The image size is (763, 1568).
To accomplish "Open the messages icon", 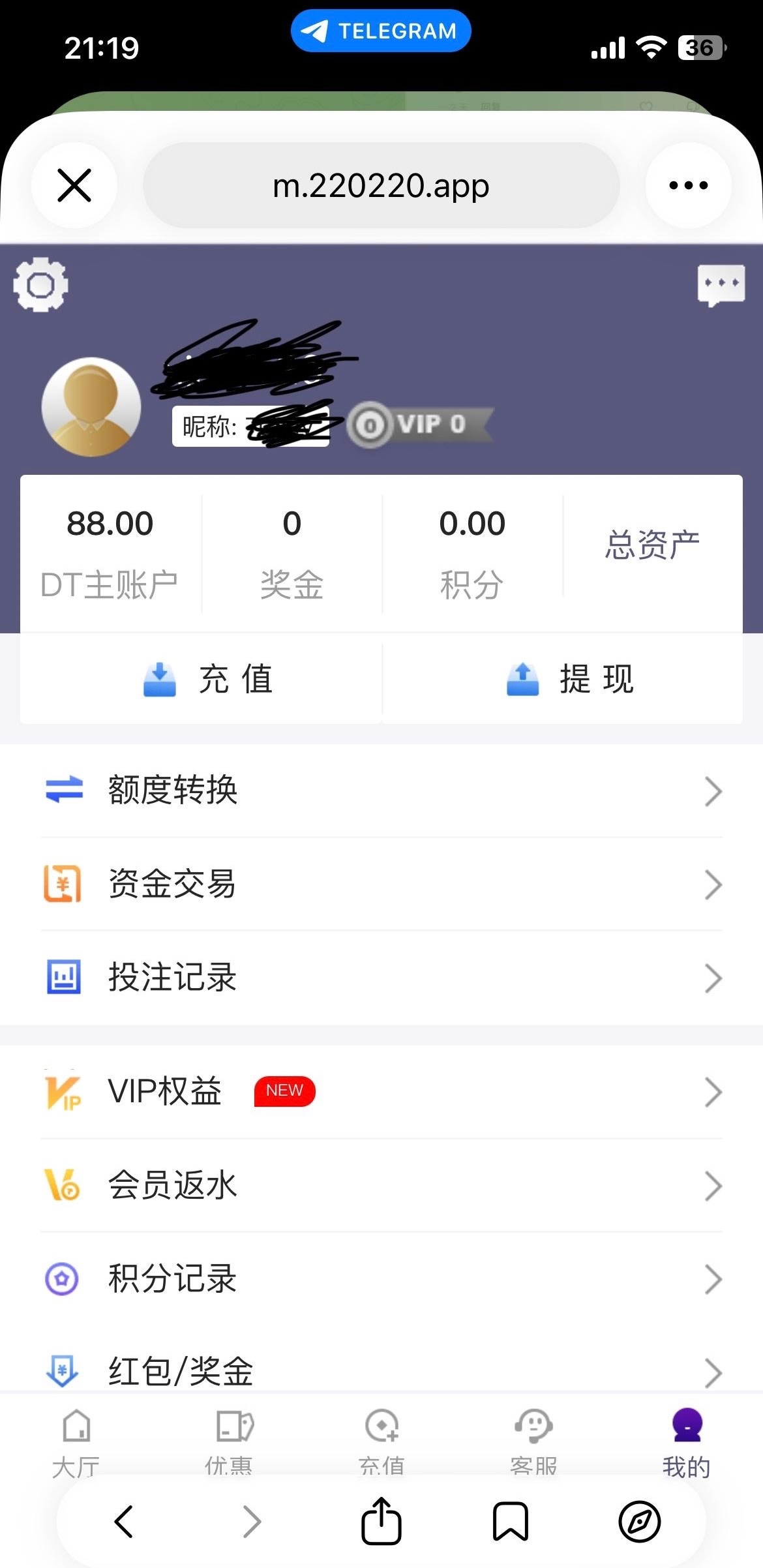I will tap(721, 284).
